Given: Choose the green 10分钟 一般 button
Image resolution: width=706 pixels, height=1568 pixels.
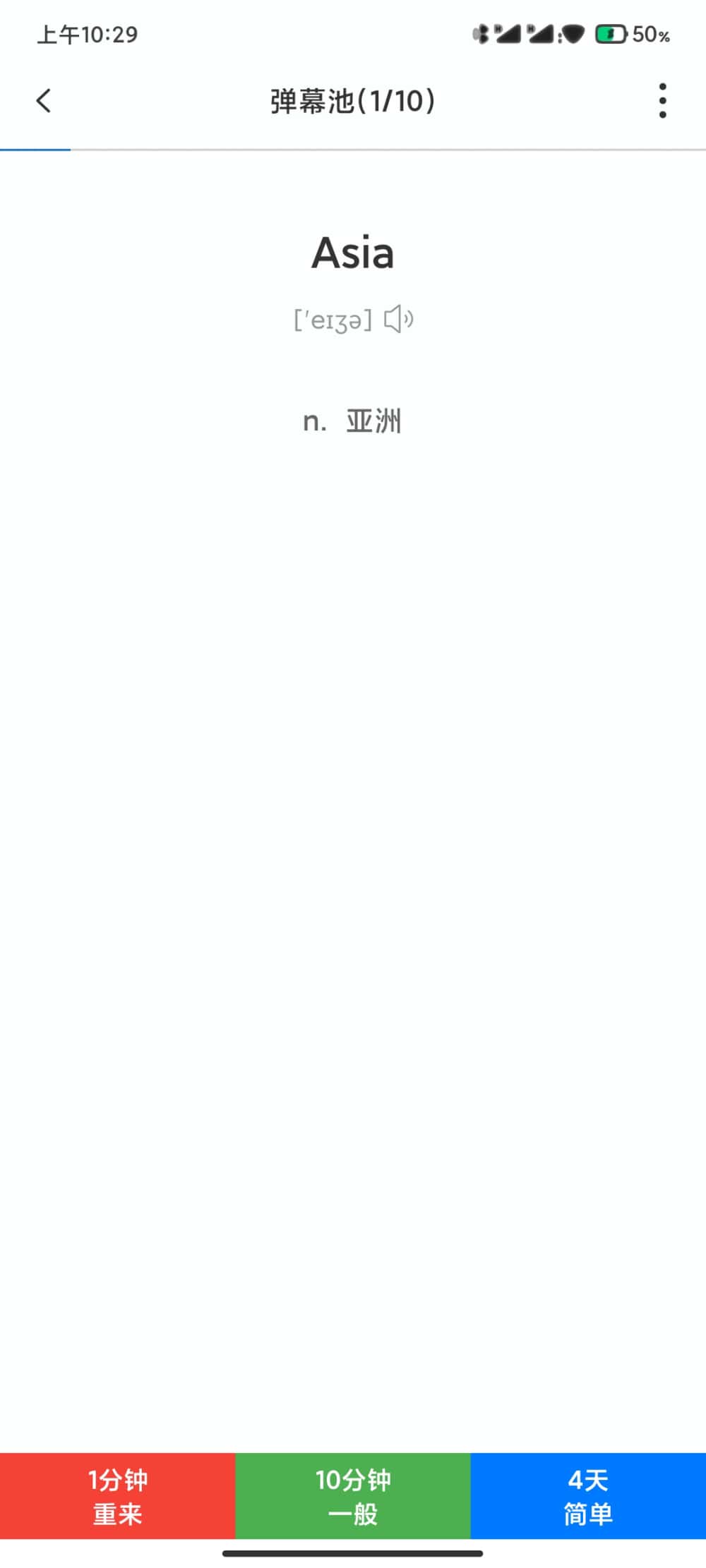Looking at the screenshot, I should 353,1495.
